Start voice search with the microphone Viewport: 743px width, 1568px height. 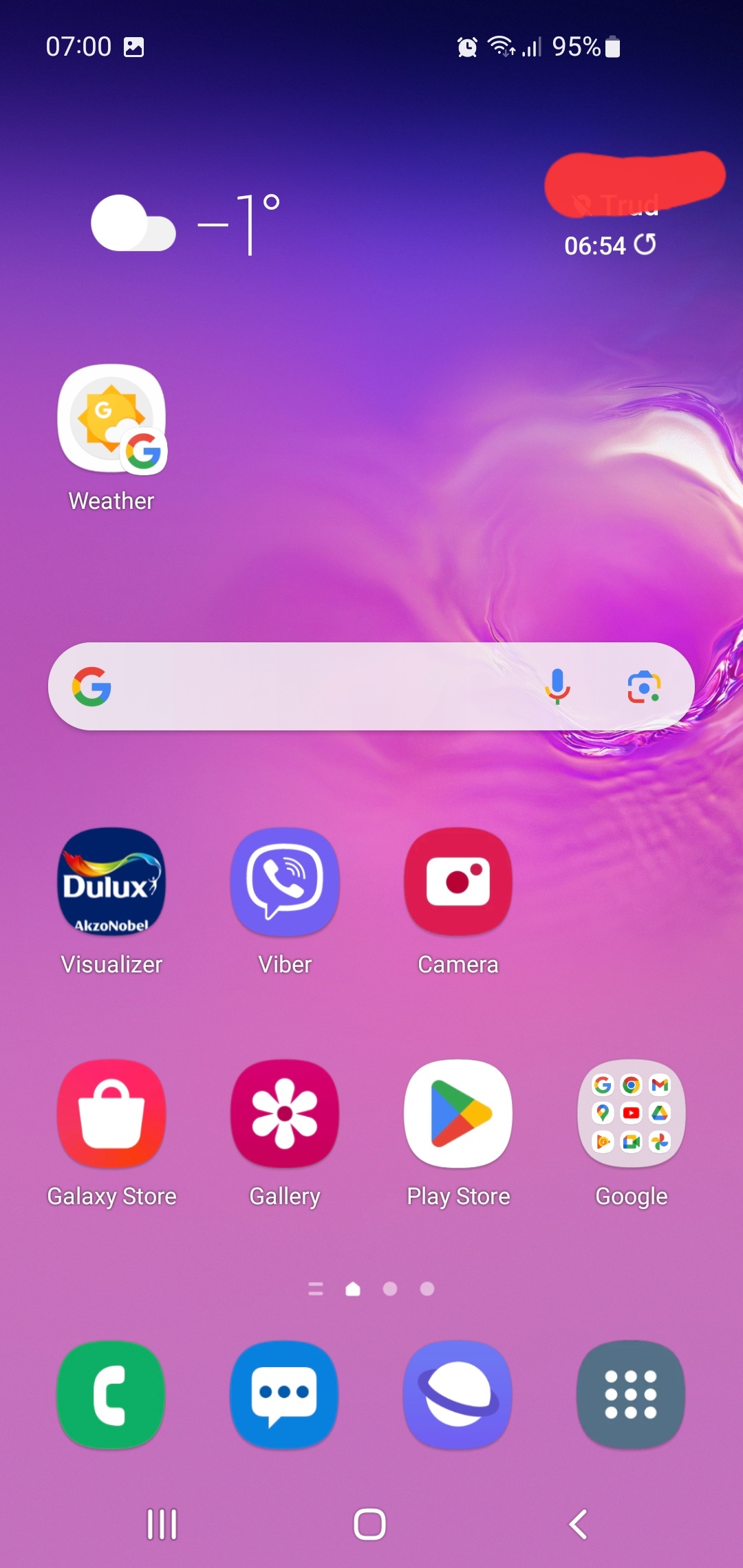click(x=557, y=686)
